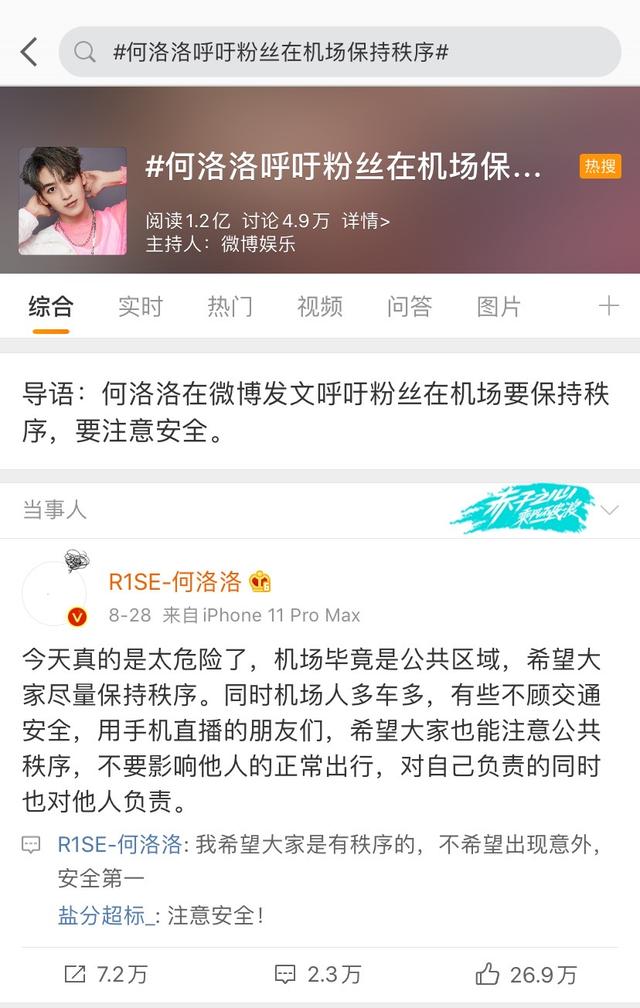Repost the post with 7.2万 shares
The width and height of the screenshot is (640, 1008).
[x=105, y=973]
